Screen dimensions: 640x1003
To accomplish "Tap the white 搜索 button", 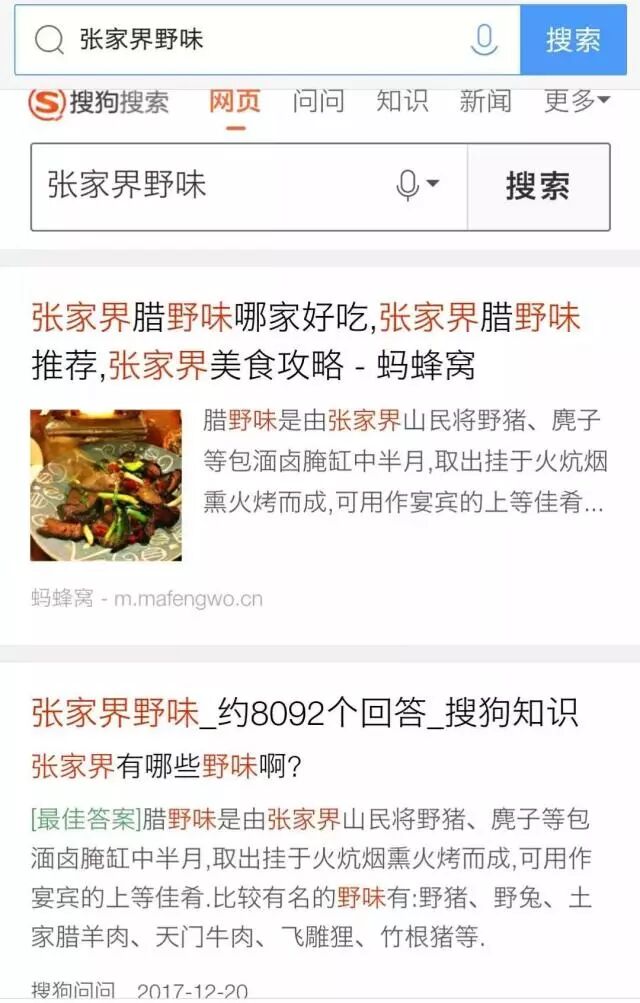I will pos(538,186).
